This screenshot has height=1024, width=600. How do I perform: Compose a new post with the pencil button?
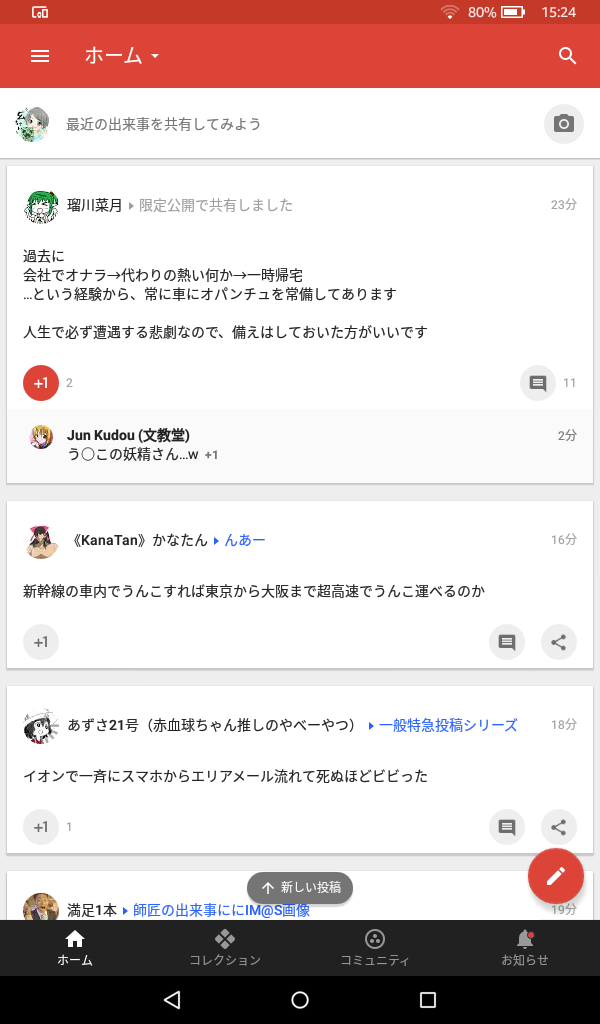556,876
